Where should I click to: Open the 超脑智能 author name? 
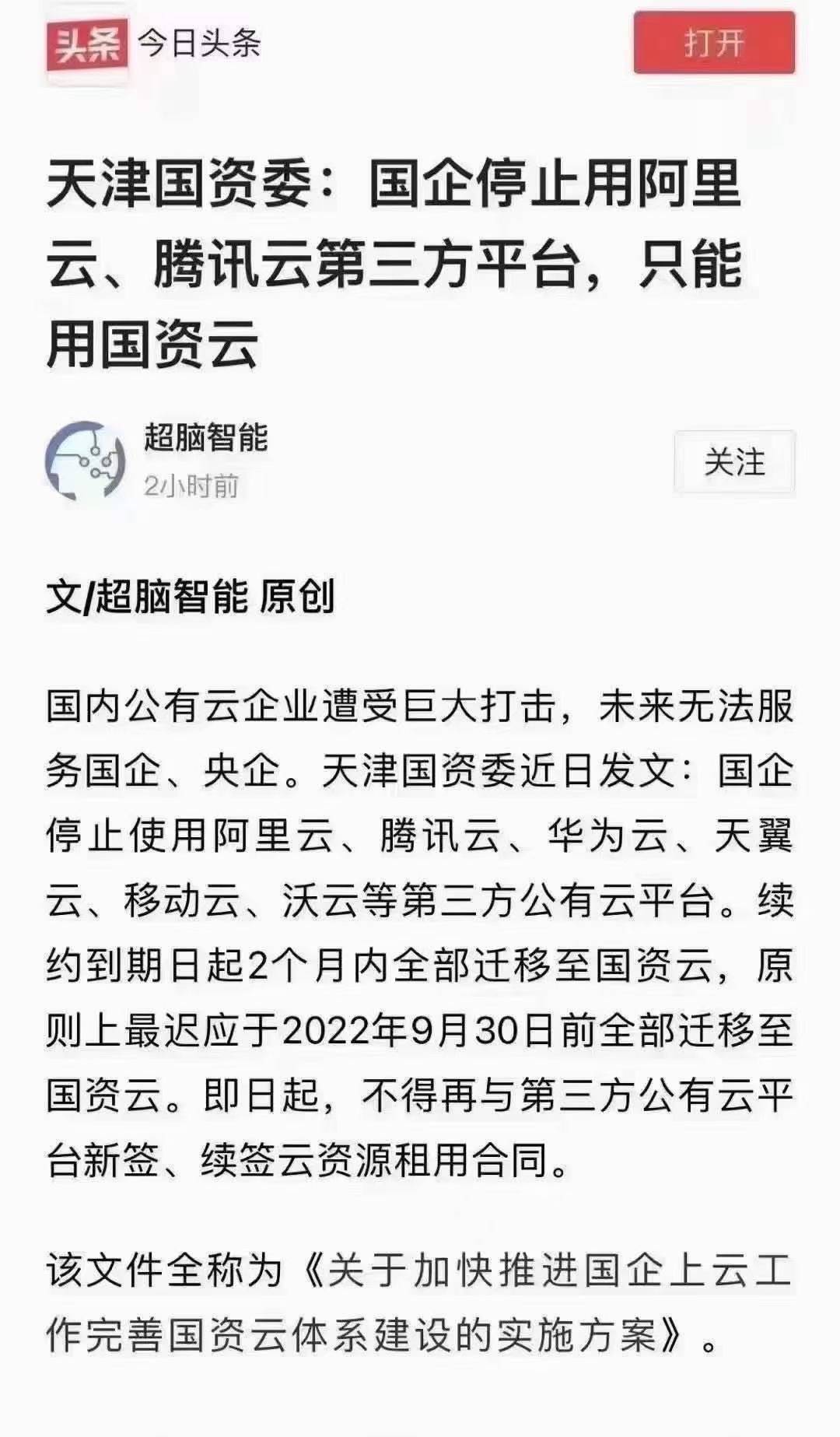click(x=205, y=438)
